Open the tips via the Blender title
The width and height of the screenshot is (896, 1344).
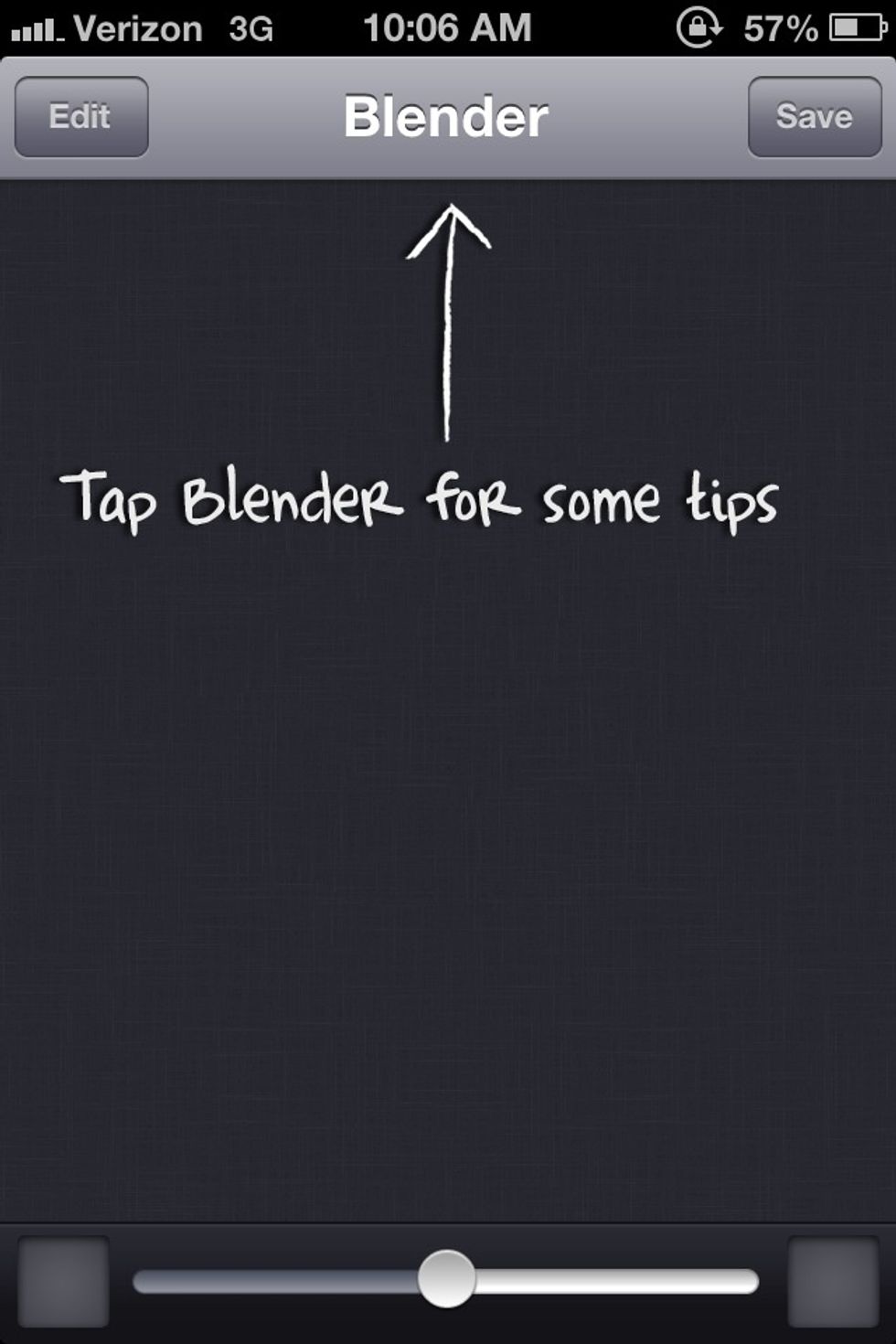pyautogui.click(x=446, y=117)
